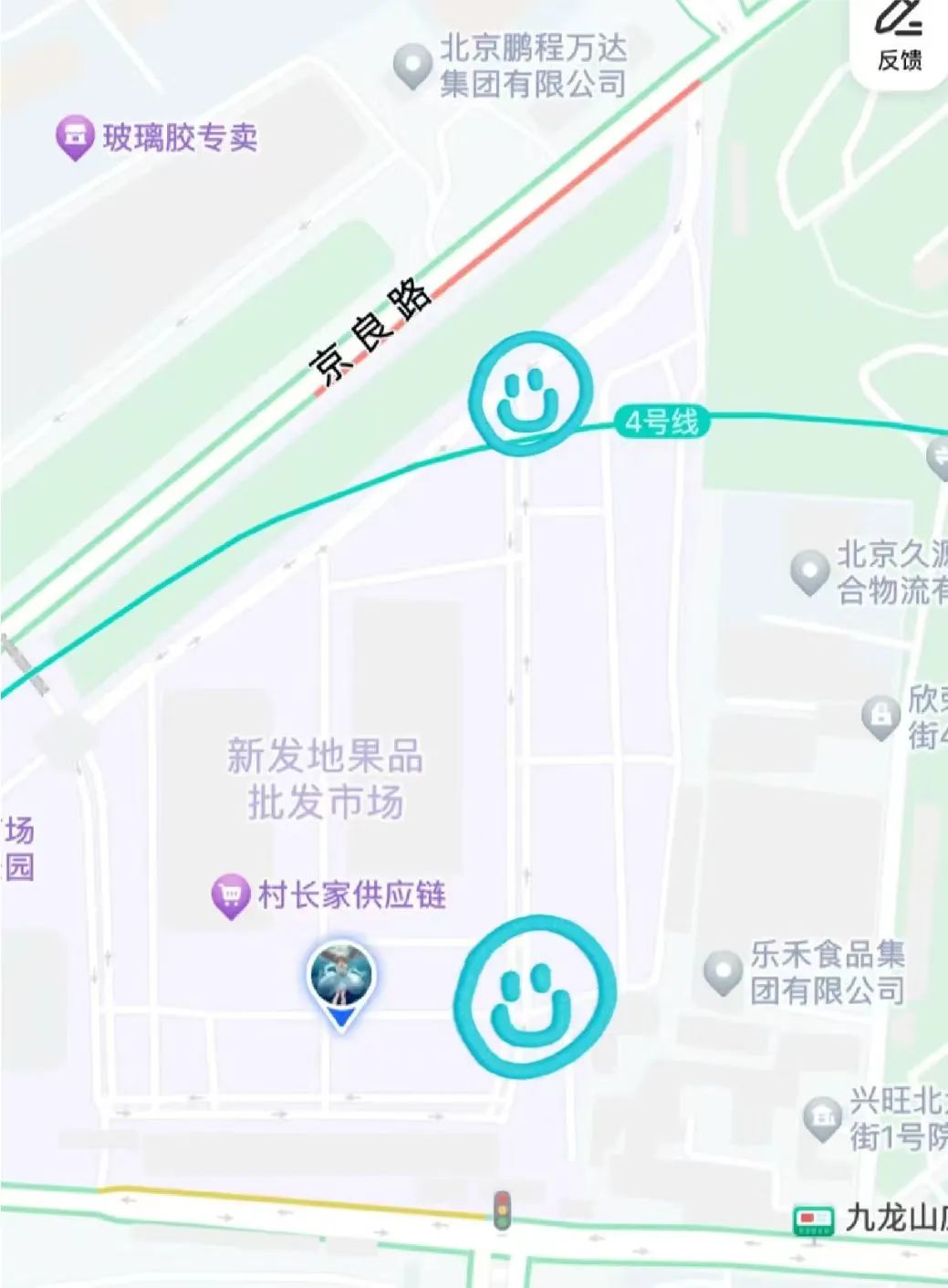Click the purple 玻璃胶专卖 store pin
The height and width of the screenshot is (1288, 948).
75,134
